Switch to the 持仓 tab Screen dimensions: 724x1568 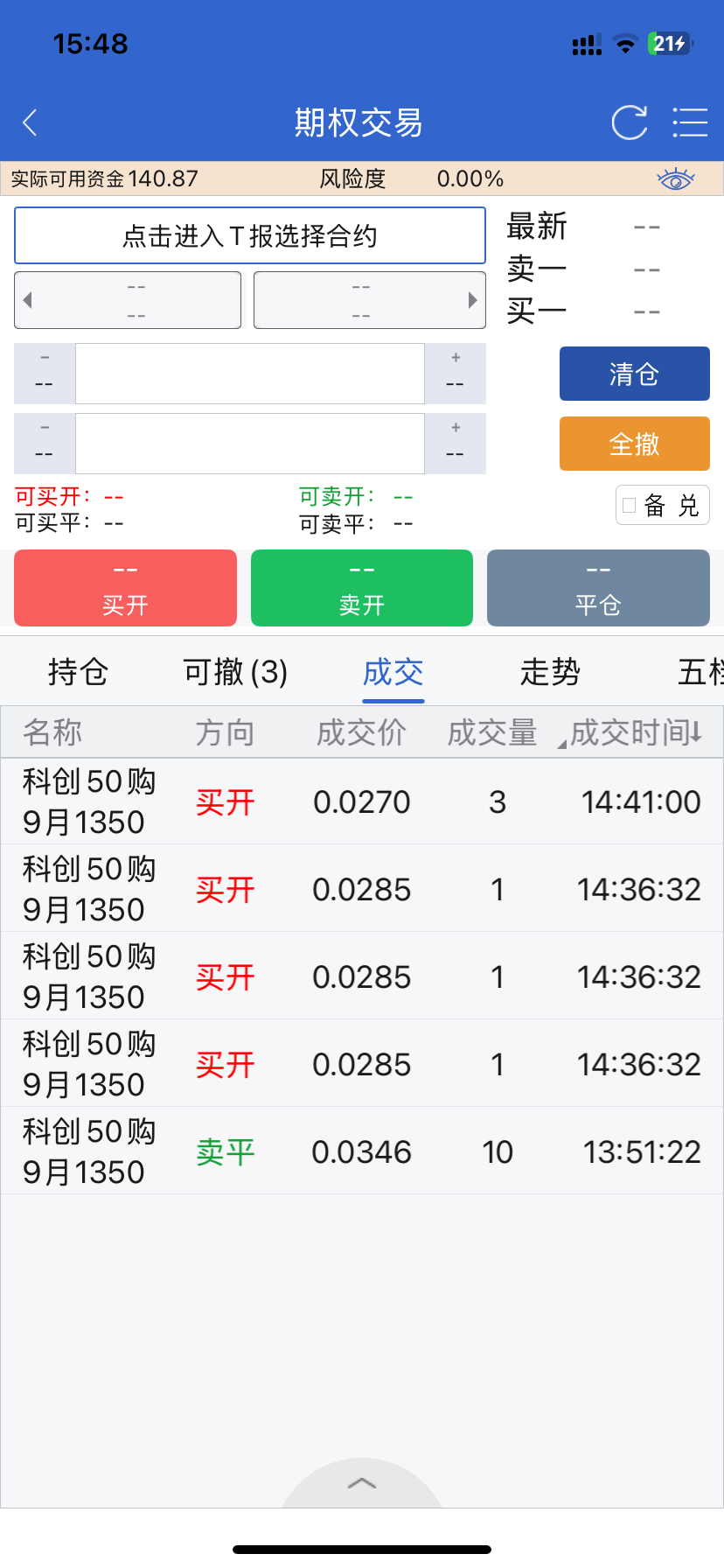78,672
